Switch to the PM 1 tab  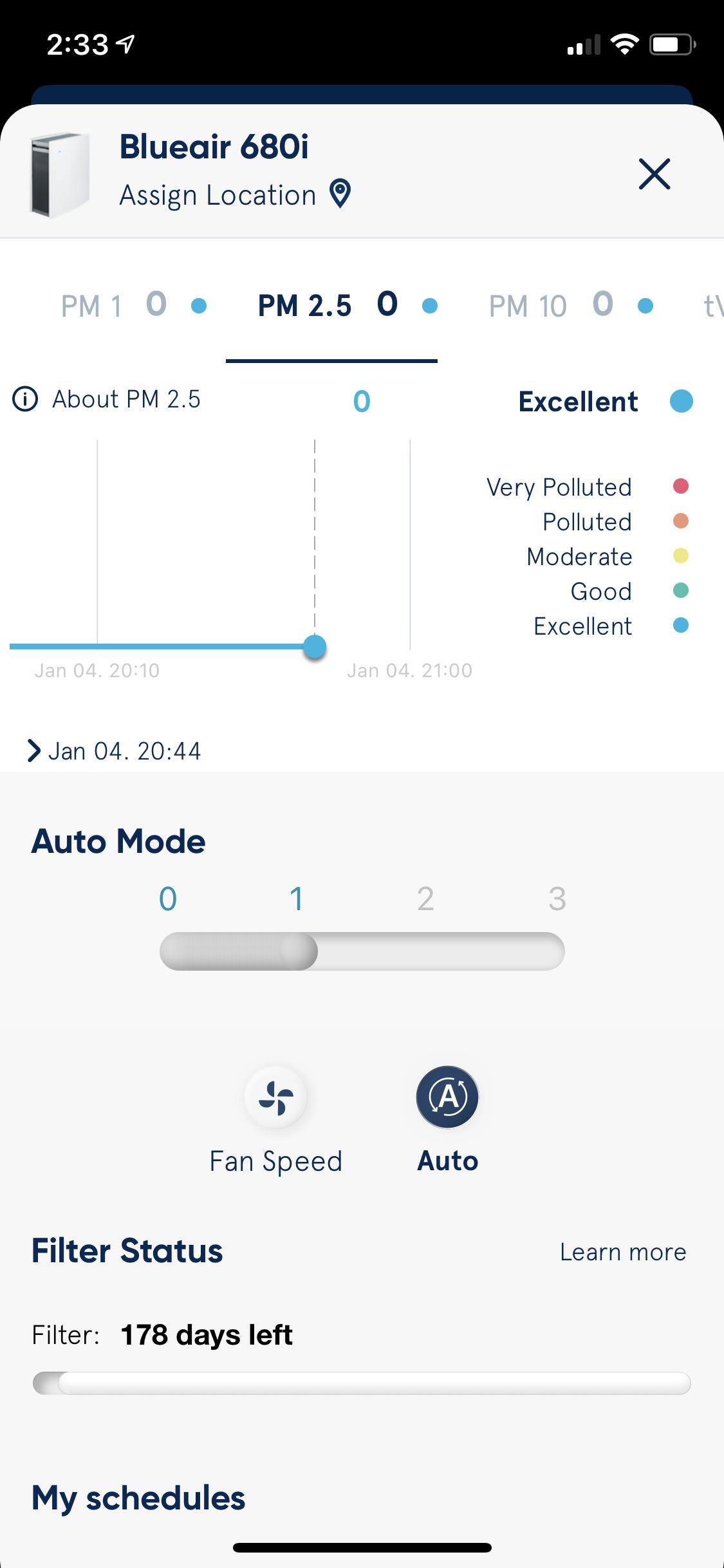133,305
